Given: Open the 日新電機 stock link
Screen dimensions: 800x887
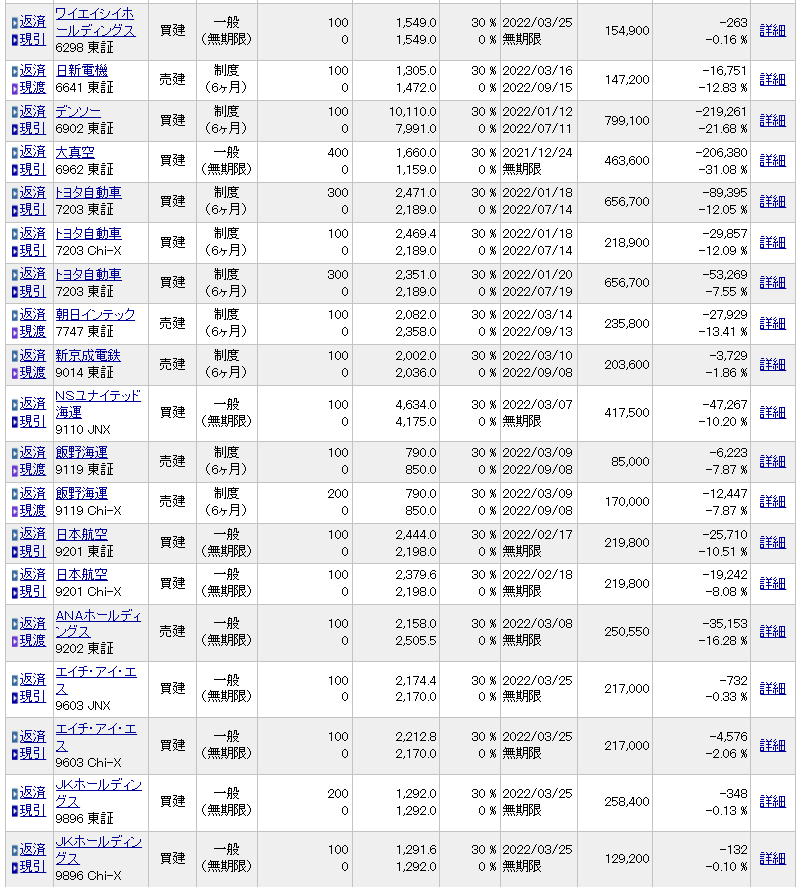Looking at the screenshot, I should (x=81, y=71).
